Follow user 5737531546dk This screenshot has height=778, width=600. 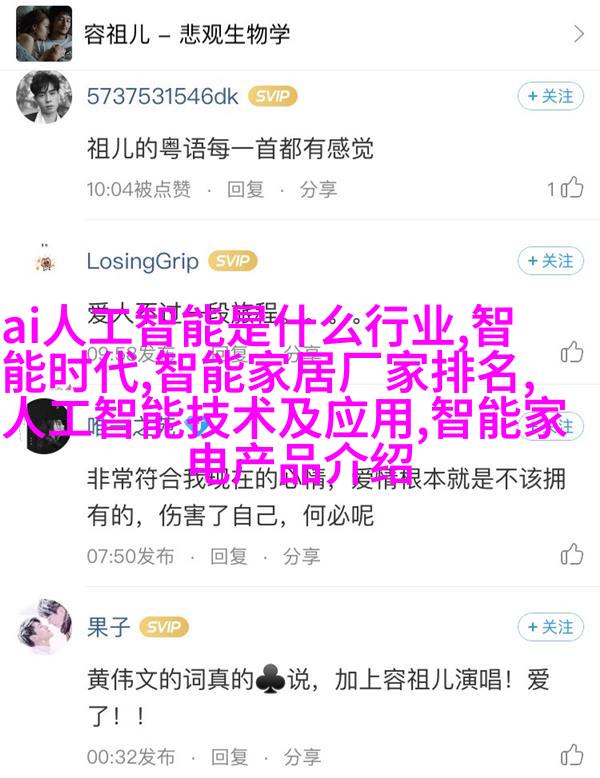pyautogui.click(x=549, y=96)
